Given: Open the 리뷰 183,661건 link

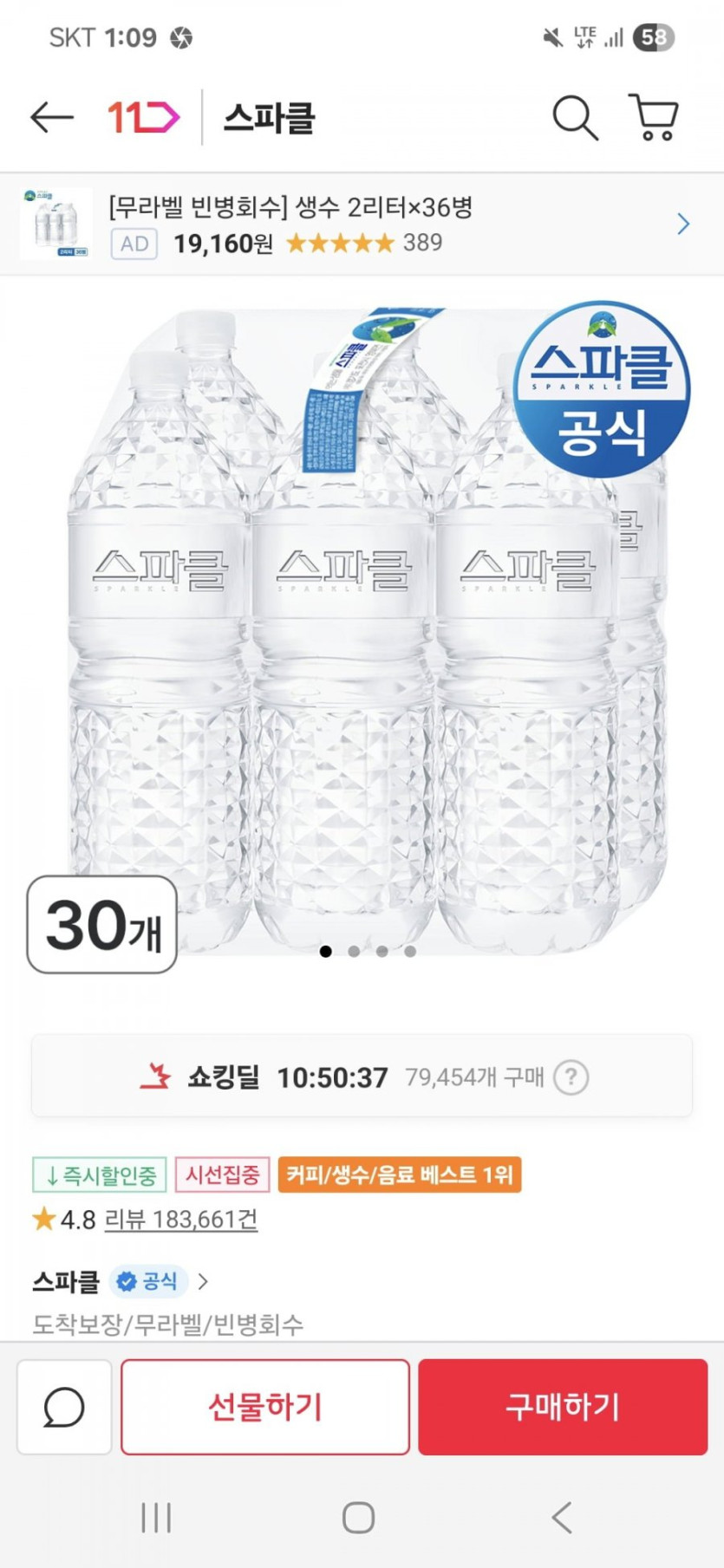Looking at the screenshot, I should [180, 1220].
